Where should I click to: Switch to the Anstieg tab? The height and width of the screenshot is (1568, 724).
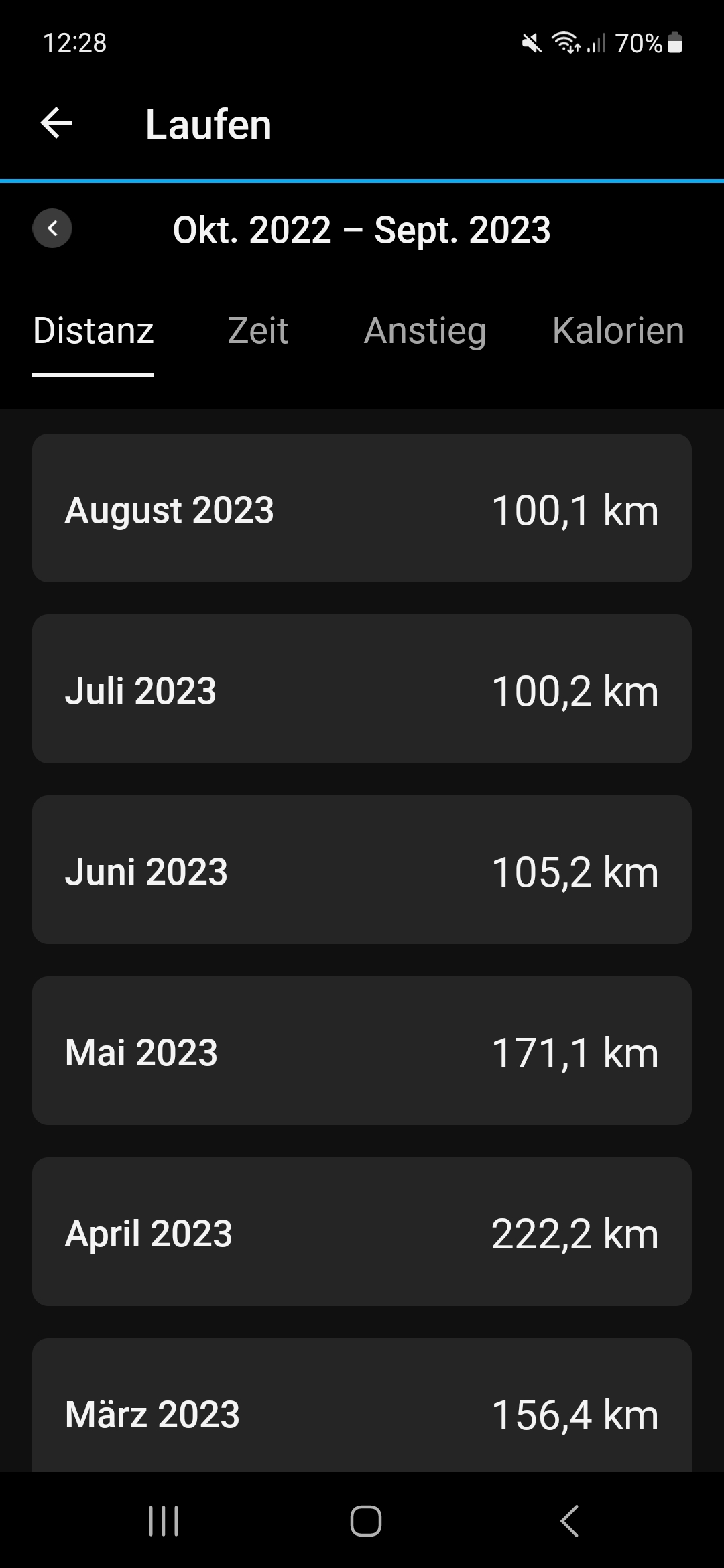[425, 331]
